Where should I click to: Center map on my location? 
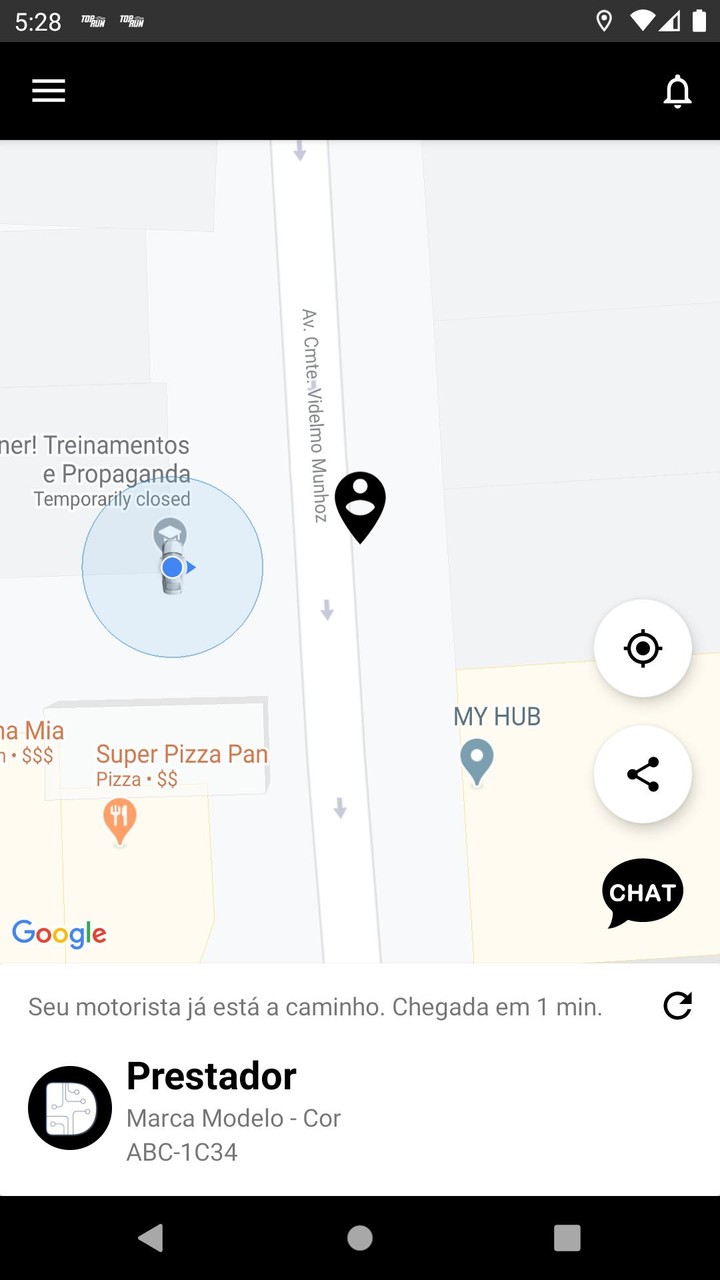642,648
